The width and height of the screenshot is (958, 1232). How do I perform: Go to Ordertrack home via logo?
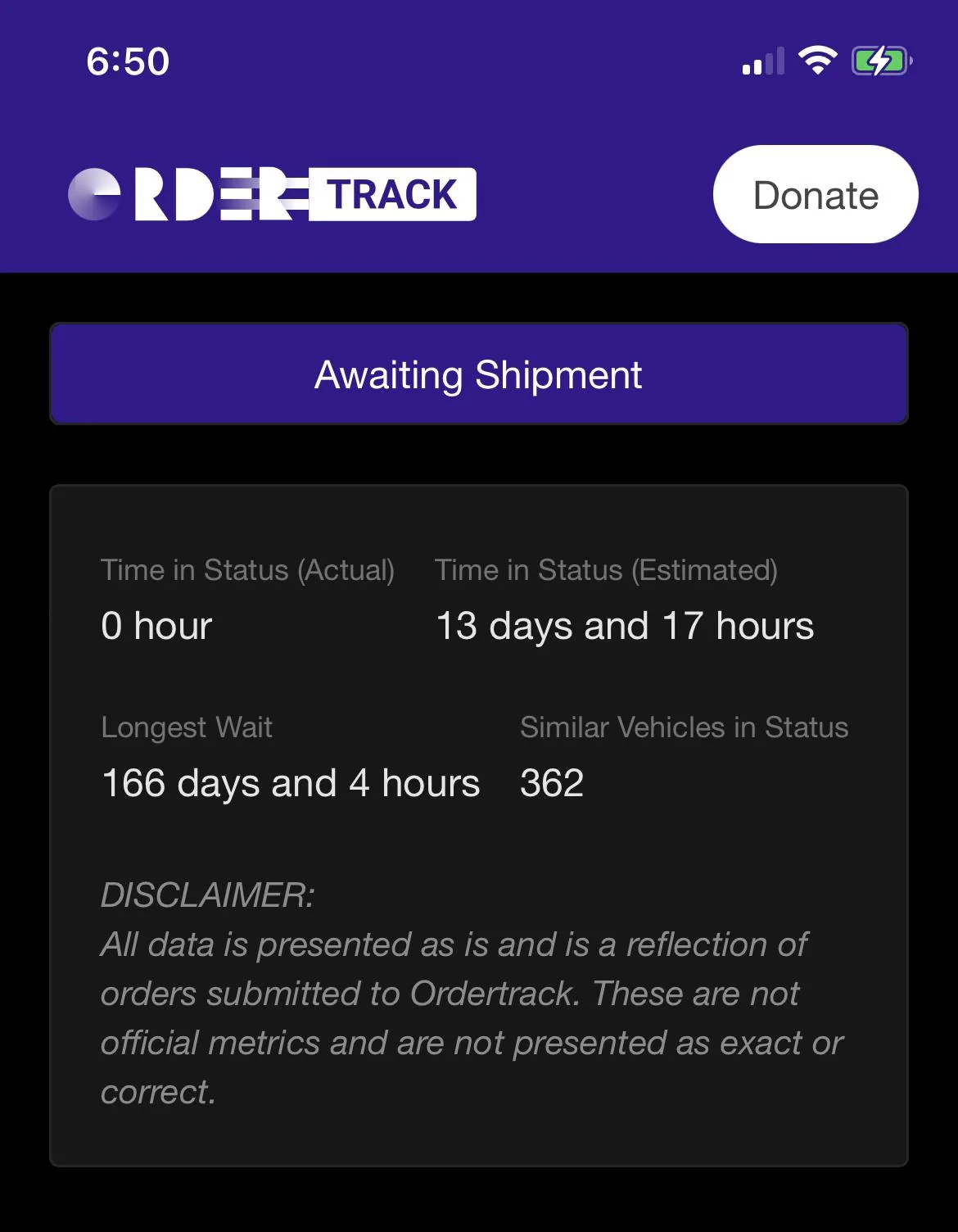point(272,194)
